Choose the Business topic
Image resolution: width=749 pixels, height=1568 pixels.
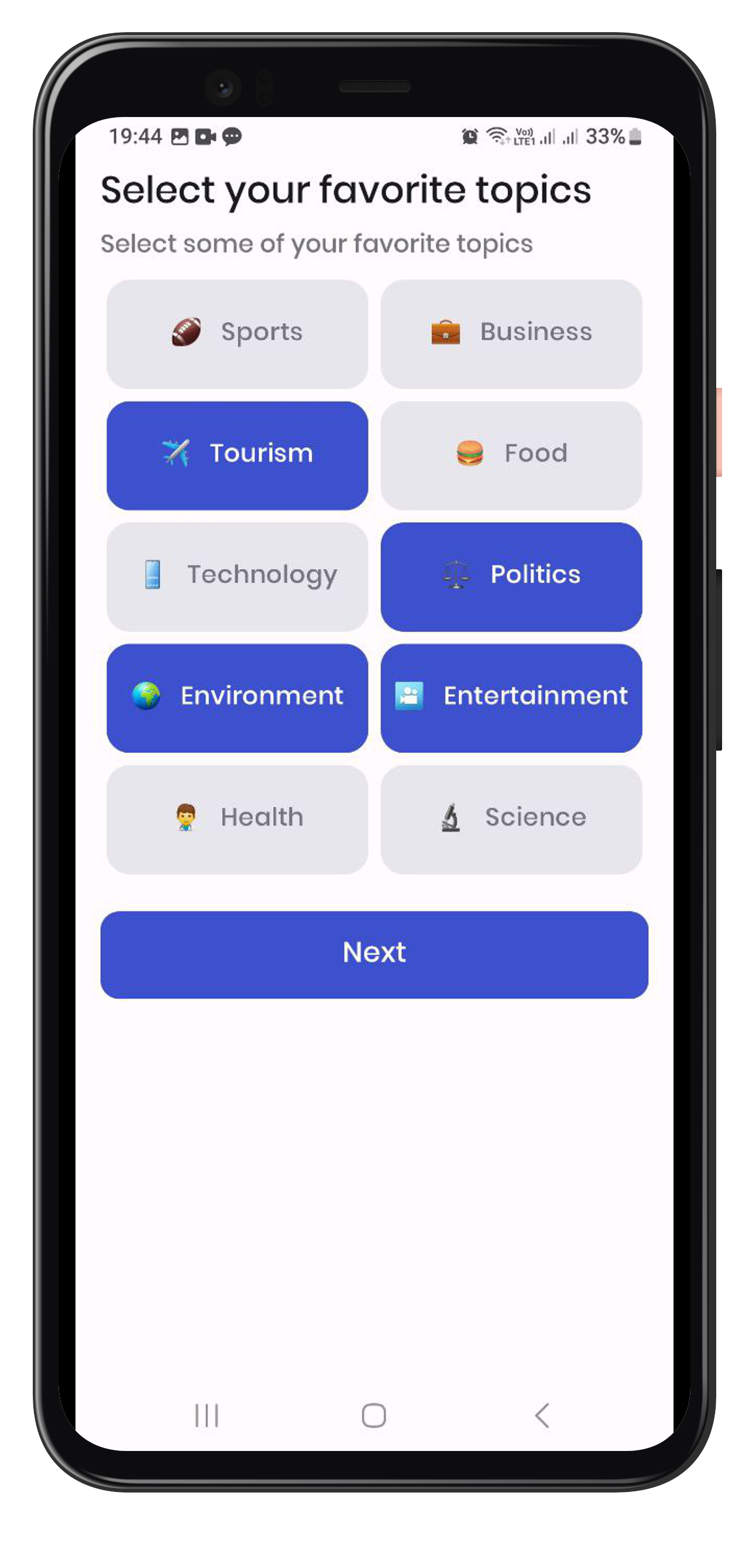511,333
